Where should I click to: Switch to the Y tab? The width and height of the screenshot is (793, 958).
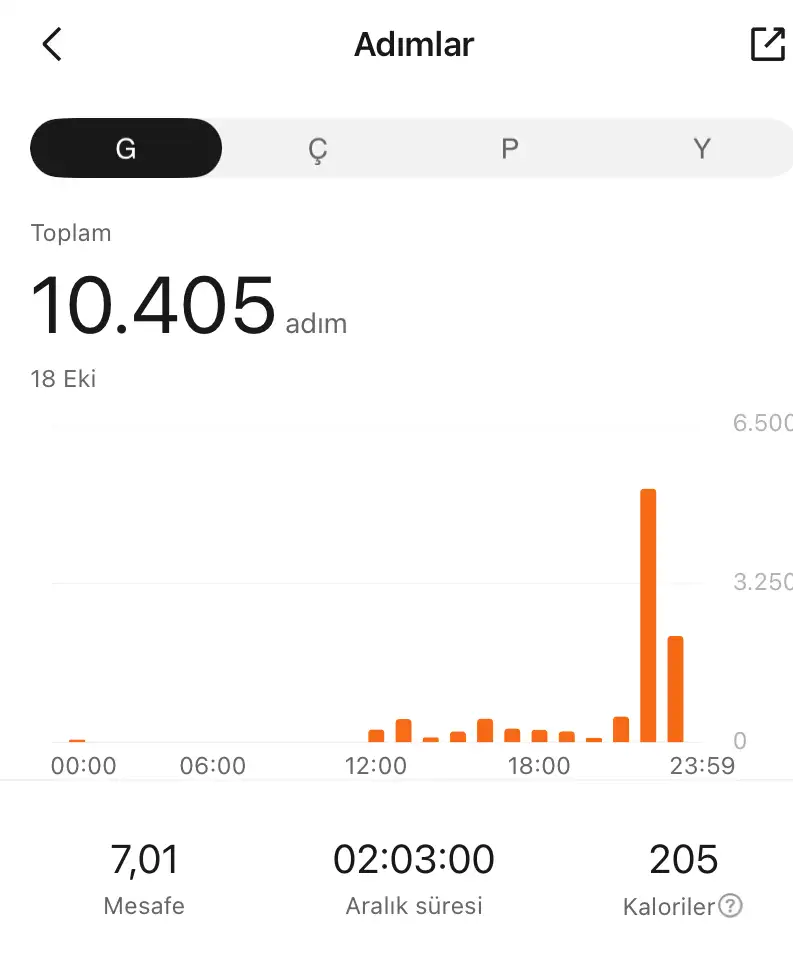point(701,149)
